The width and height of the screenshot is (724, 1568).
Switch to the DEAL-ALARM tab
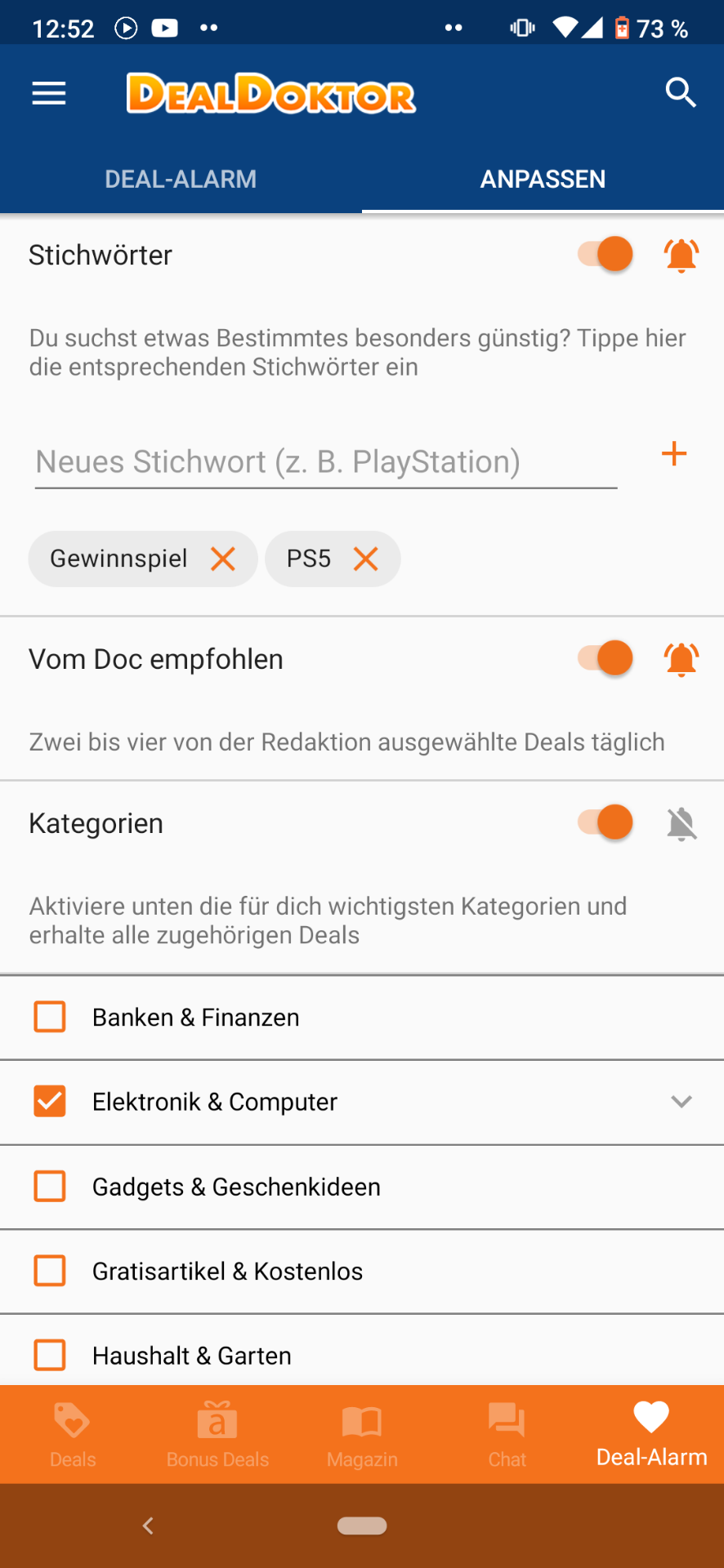pyautogui.click(x=181, y=179)
